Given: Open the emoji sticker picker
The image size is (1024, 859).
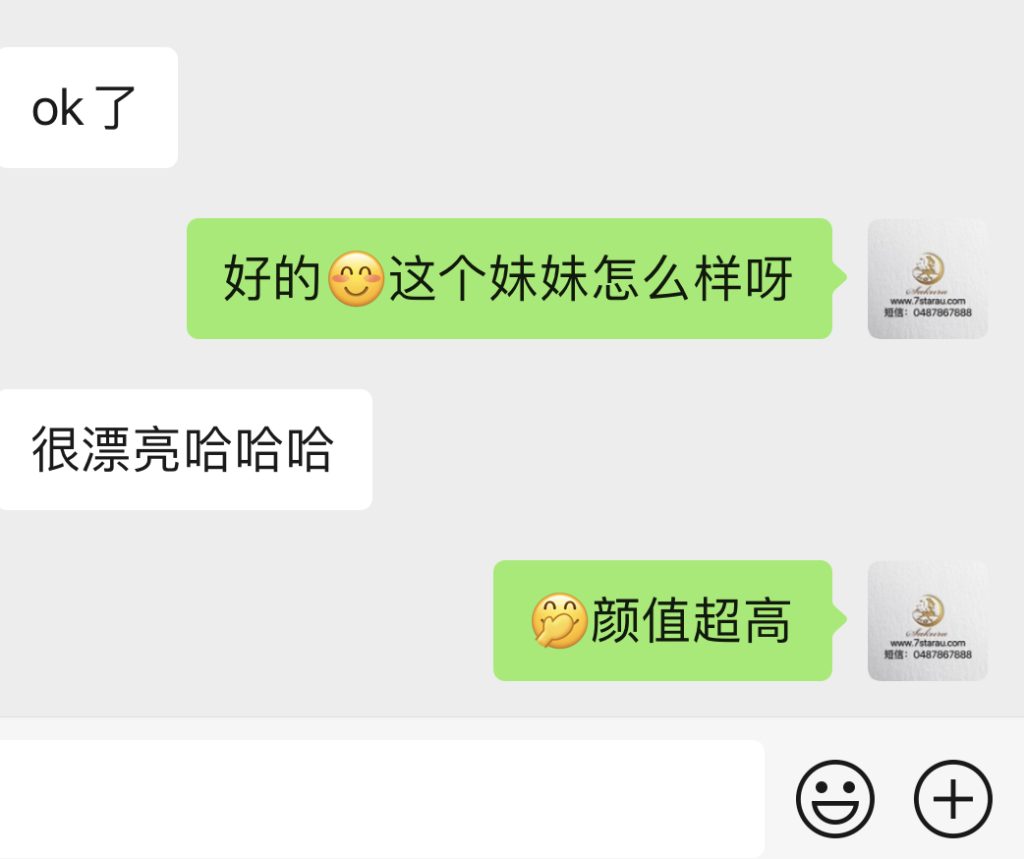Looking at the screenshot, I should [x=834, y=798].
